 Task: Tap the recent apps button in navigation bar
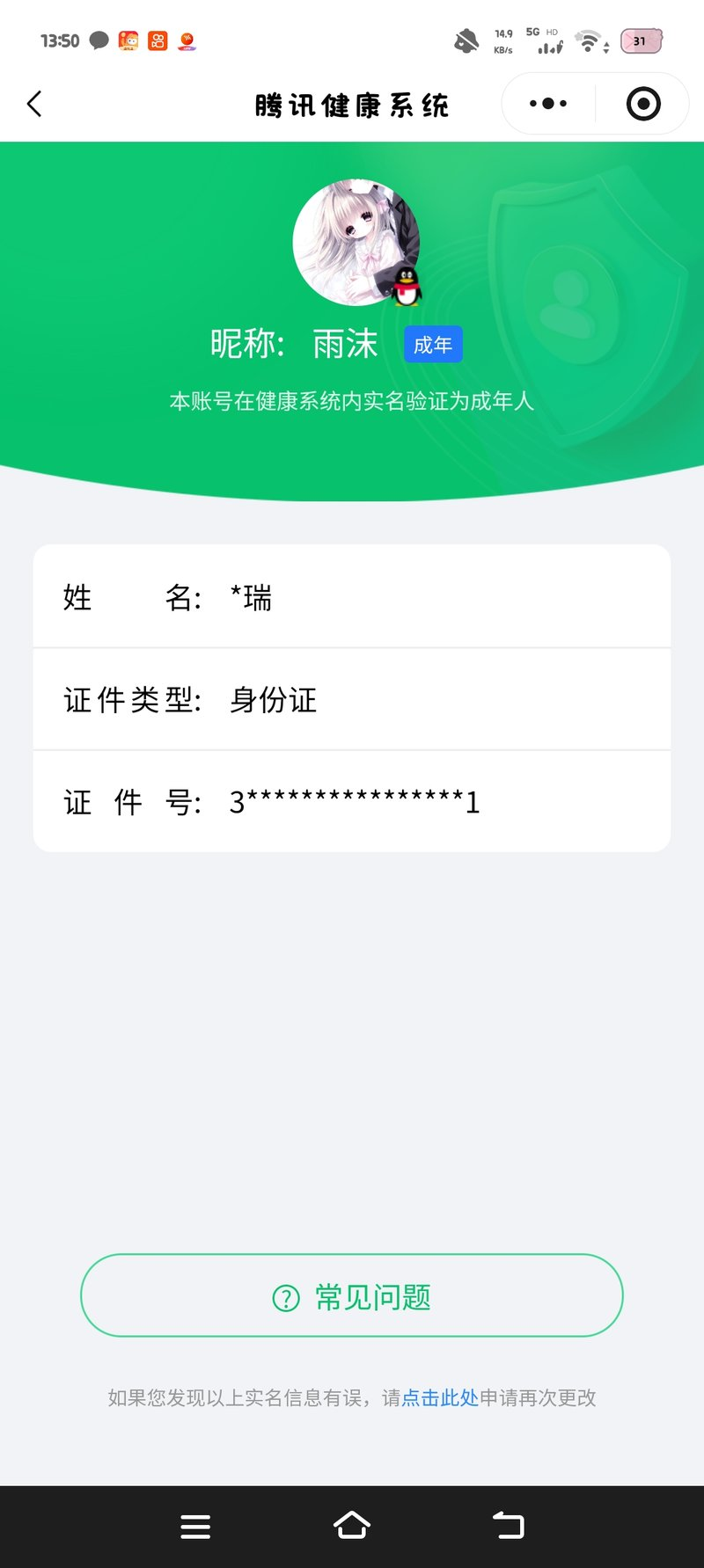coord(195,1527)
